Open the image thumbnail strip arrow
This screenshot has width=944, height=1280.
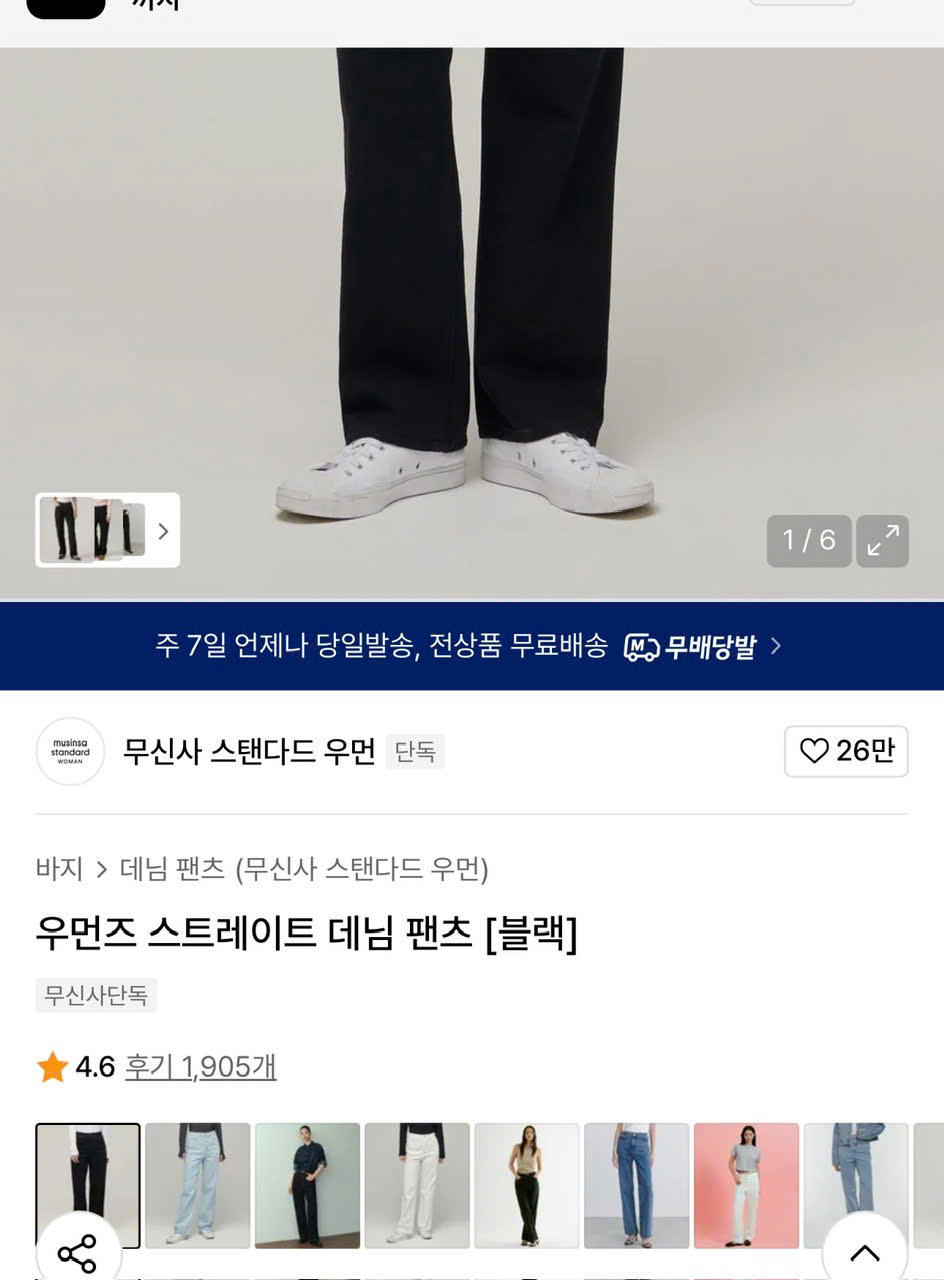coord(163,531)
